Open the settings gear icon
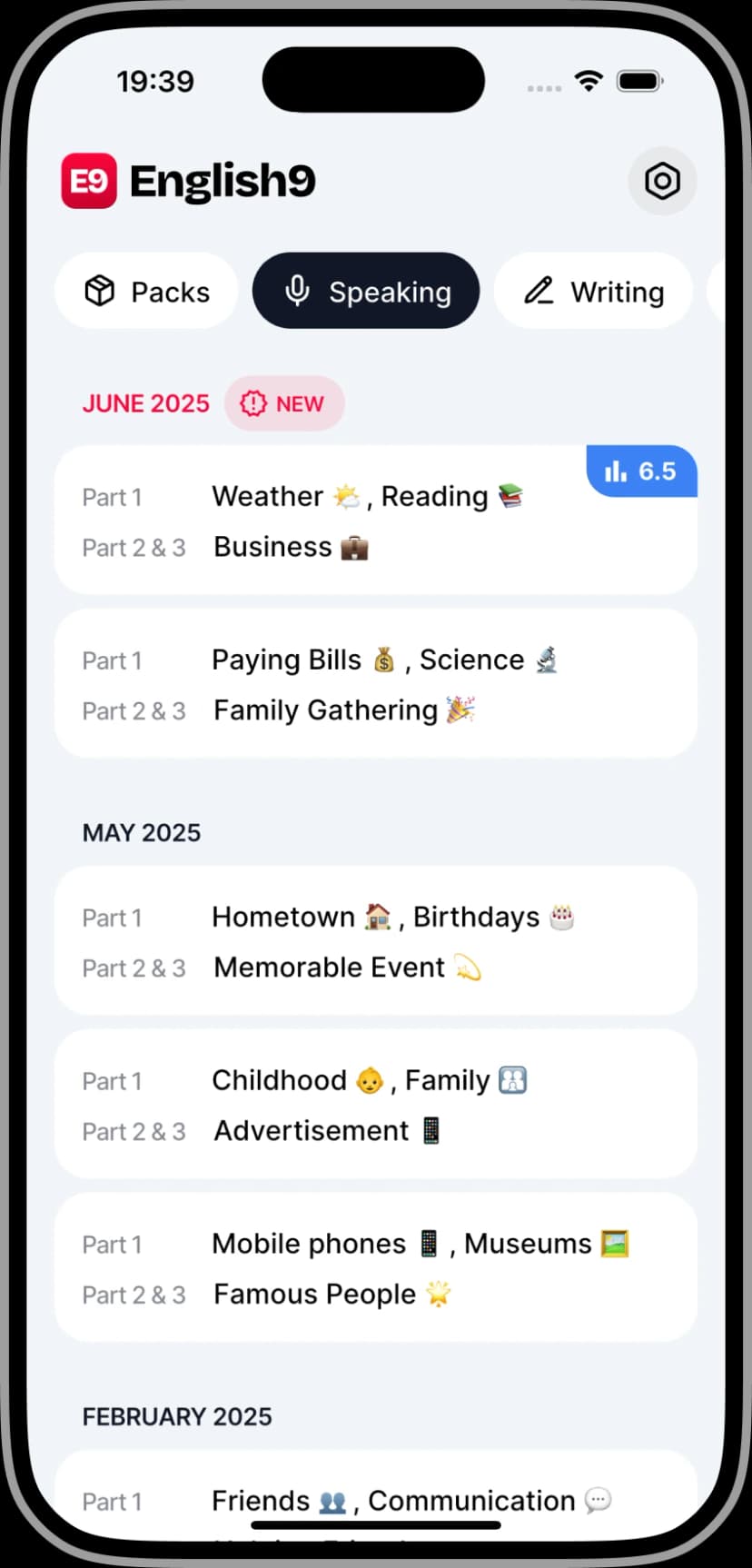 click(662, 182)
